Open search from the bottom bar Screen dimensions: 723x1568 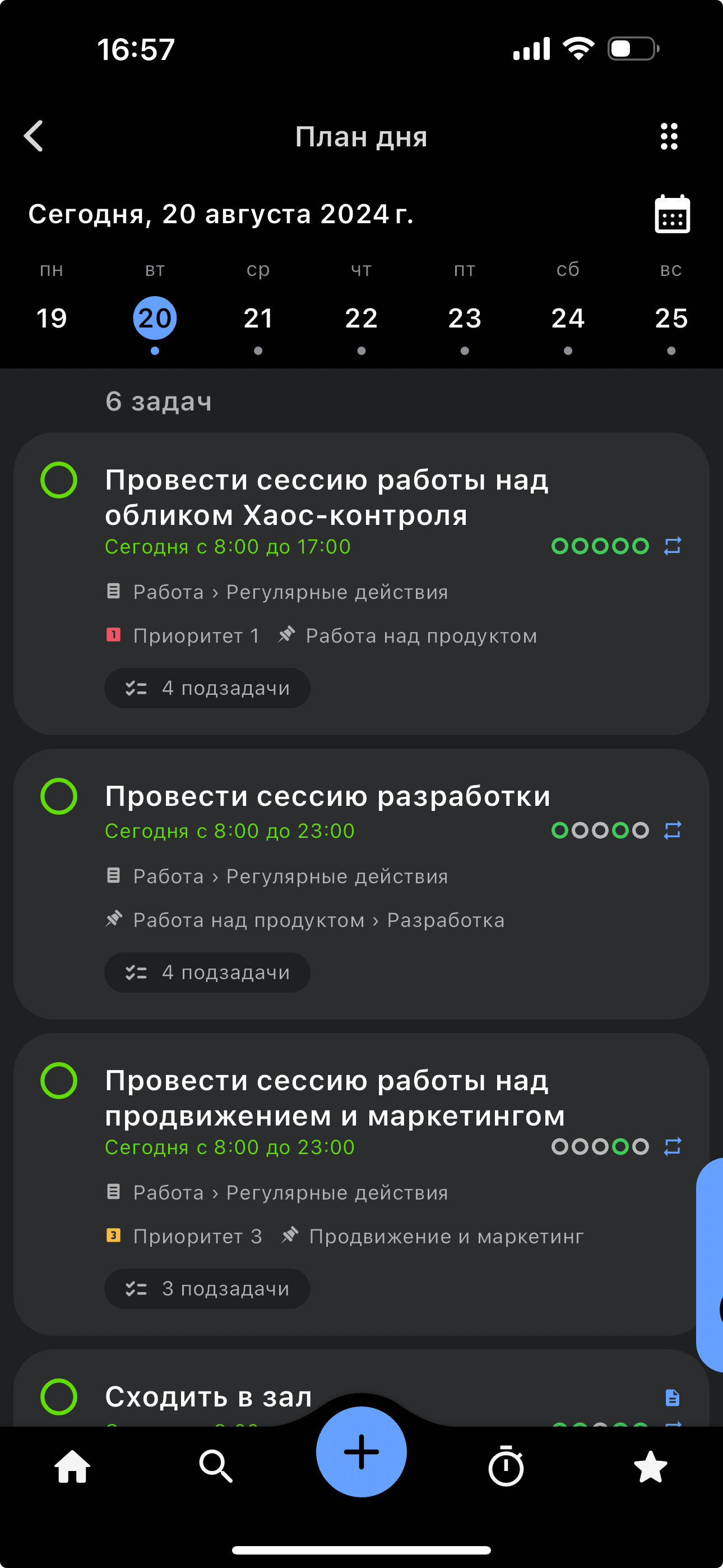pyautogui.click(x=216, y=1467)
